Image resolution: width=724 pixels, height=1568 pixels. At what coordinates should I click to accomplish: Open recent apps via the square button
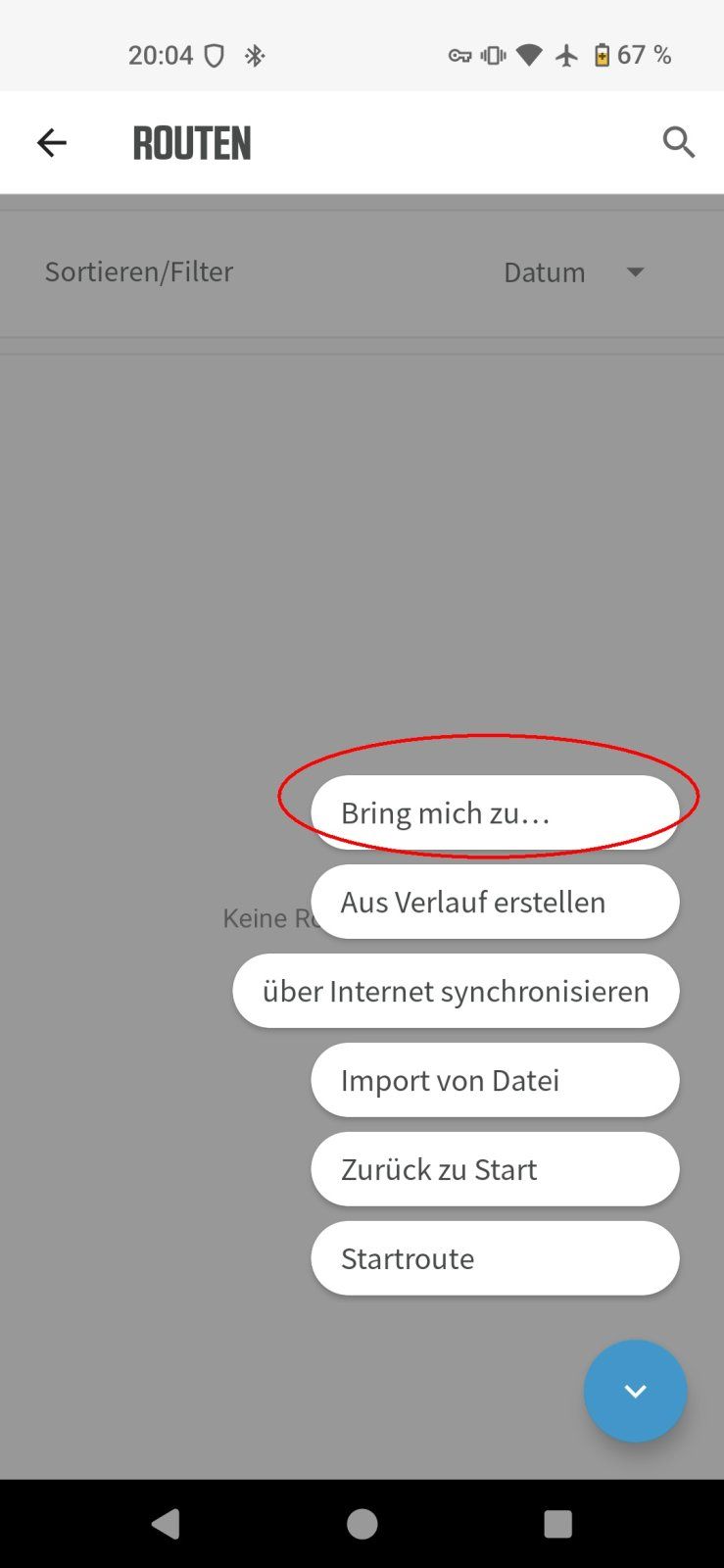(557, 1524)
